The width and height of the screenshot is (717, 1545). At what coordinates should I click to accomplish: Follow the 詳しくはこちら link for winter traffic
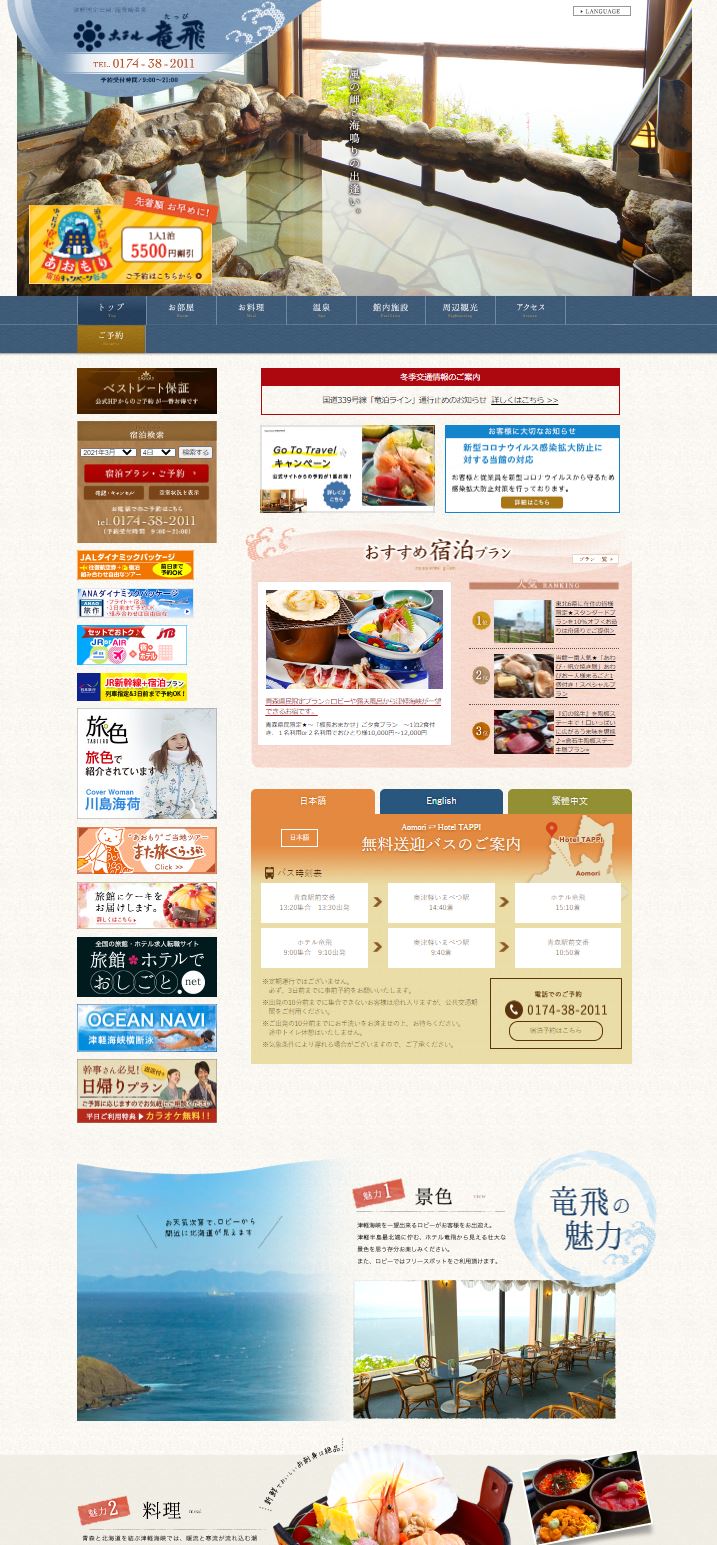pos(524,399)
